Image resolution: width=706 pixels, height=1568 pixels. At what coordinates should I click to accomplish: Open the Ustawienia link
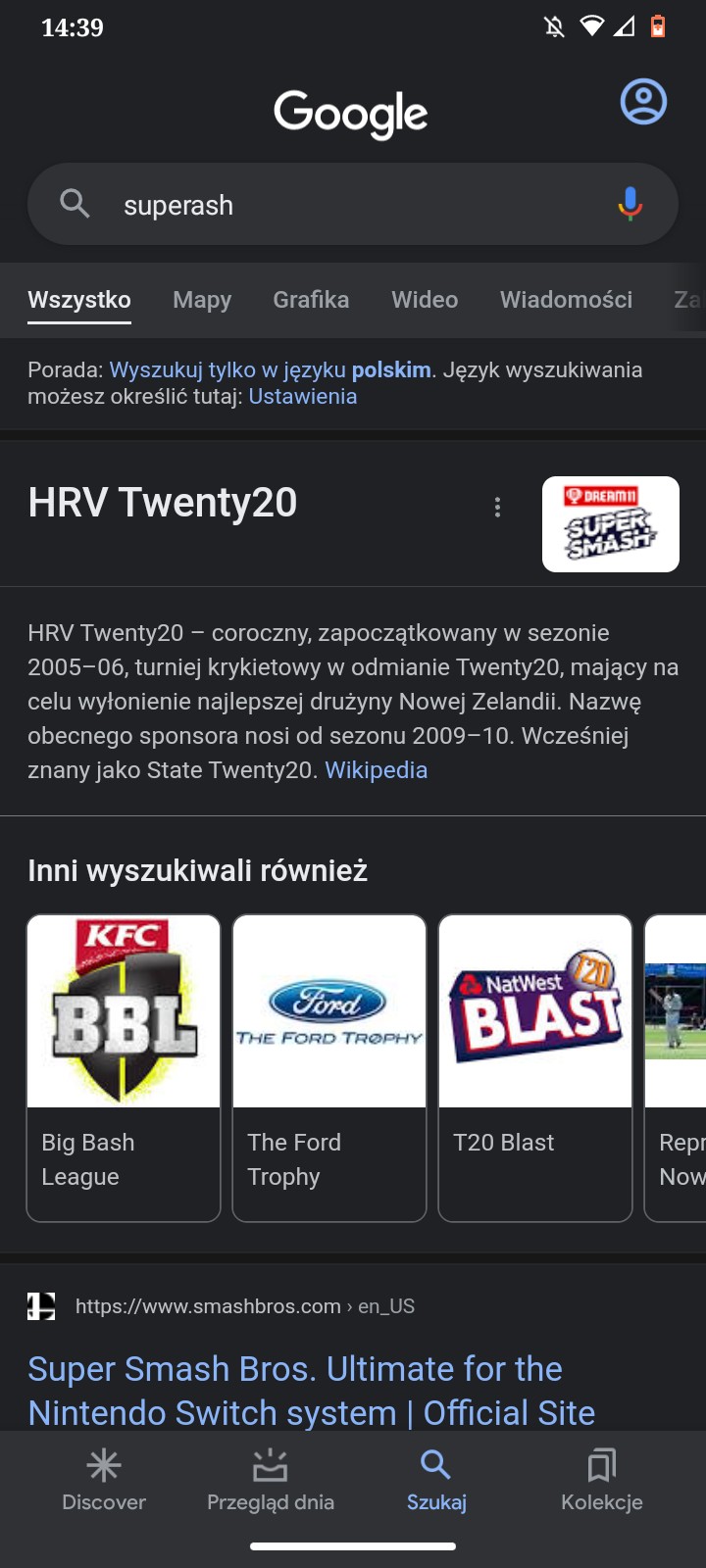pos(302,397)
